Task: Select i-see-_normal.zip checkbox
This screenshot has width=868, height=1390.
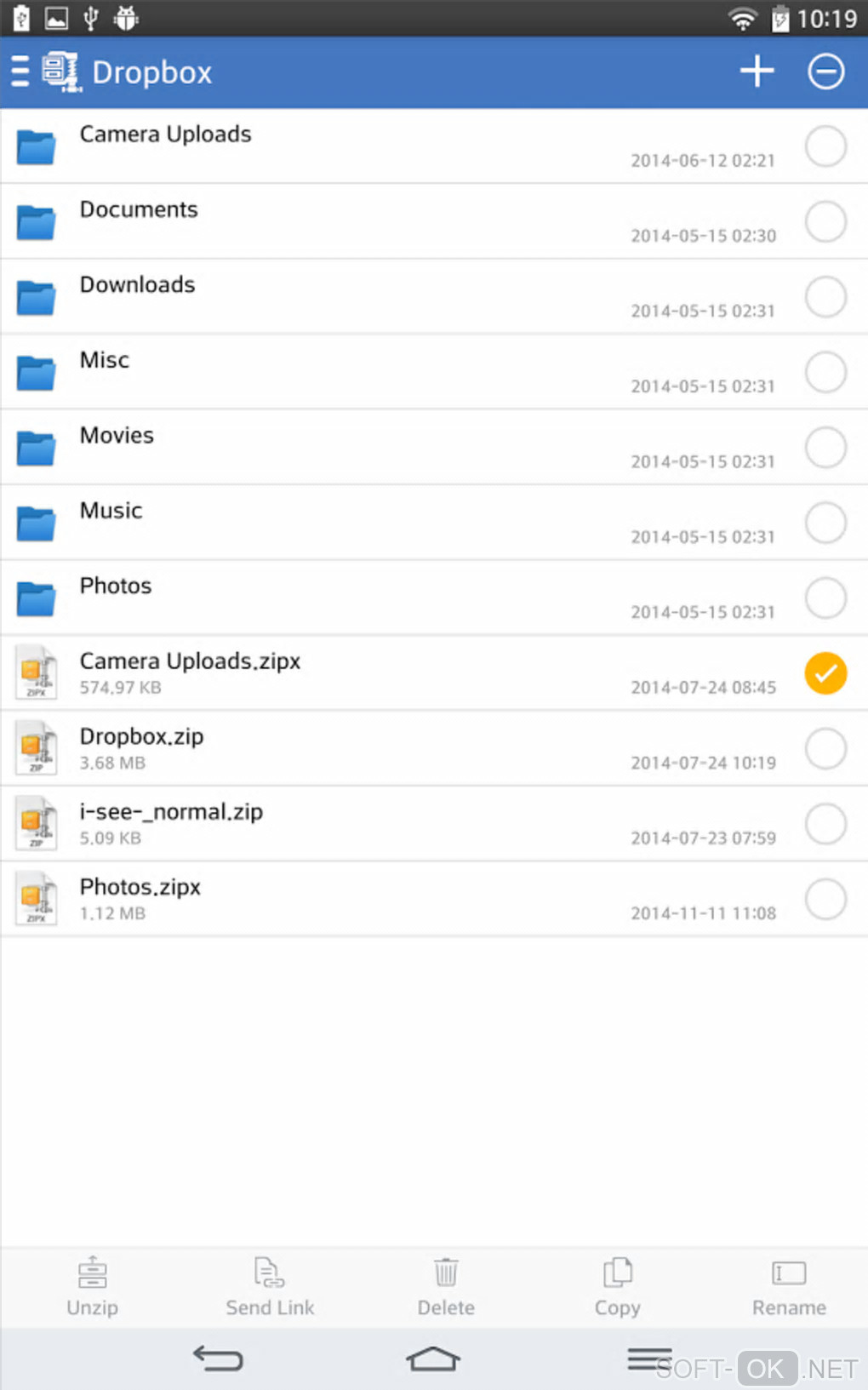Action: pyautogui.click(x=825, y=824)
